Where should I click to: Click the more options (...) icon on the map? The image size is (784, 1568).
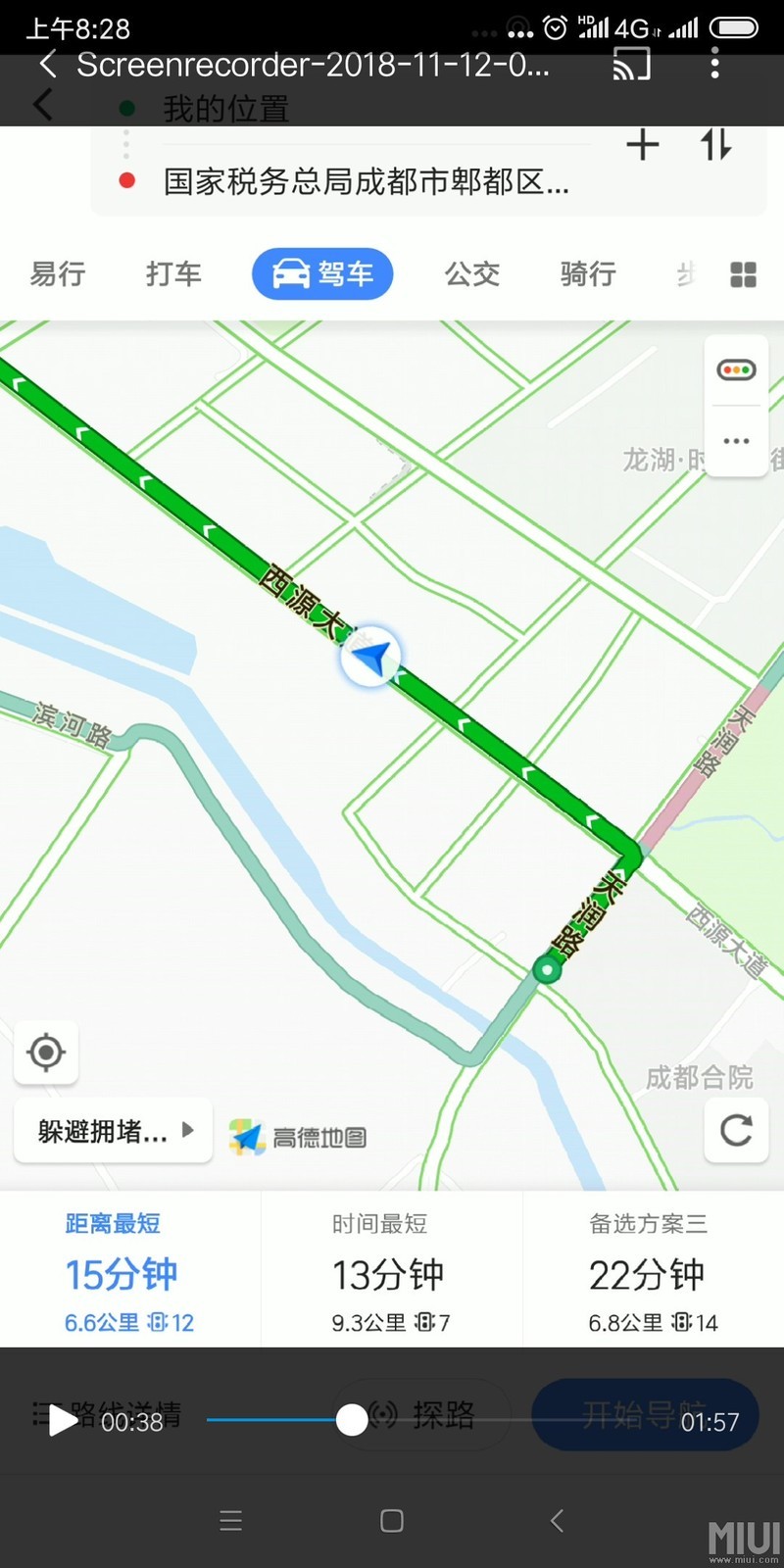(735, 441)
